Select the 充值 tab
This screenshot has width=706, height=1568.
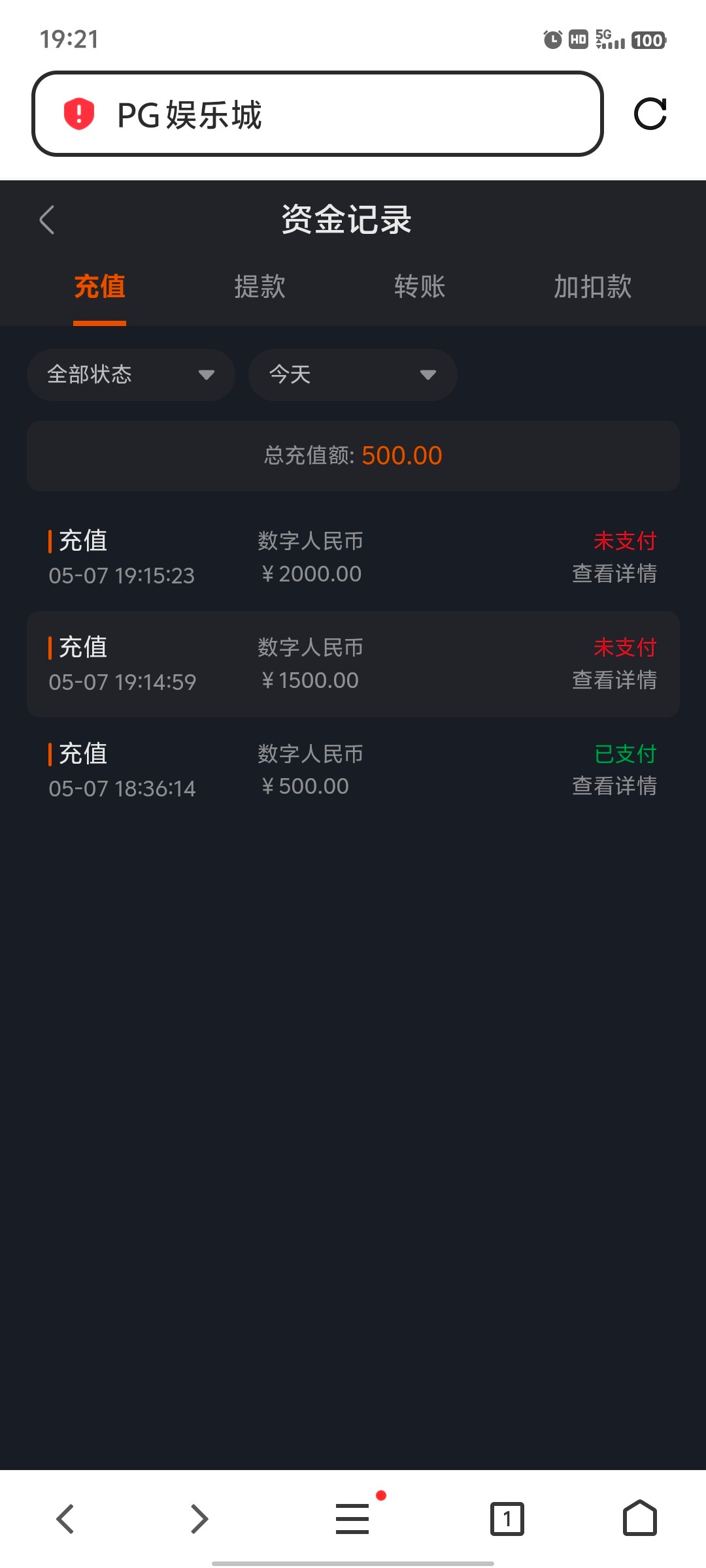click(x=99, y=287)
